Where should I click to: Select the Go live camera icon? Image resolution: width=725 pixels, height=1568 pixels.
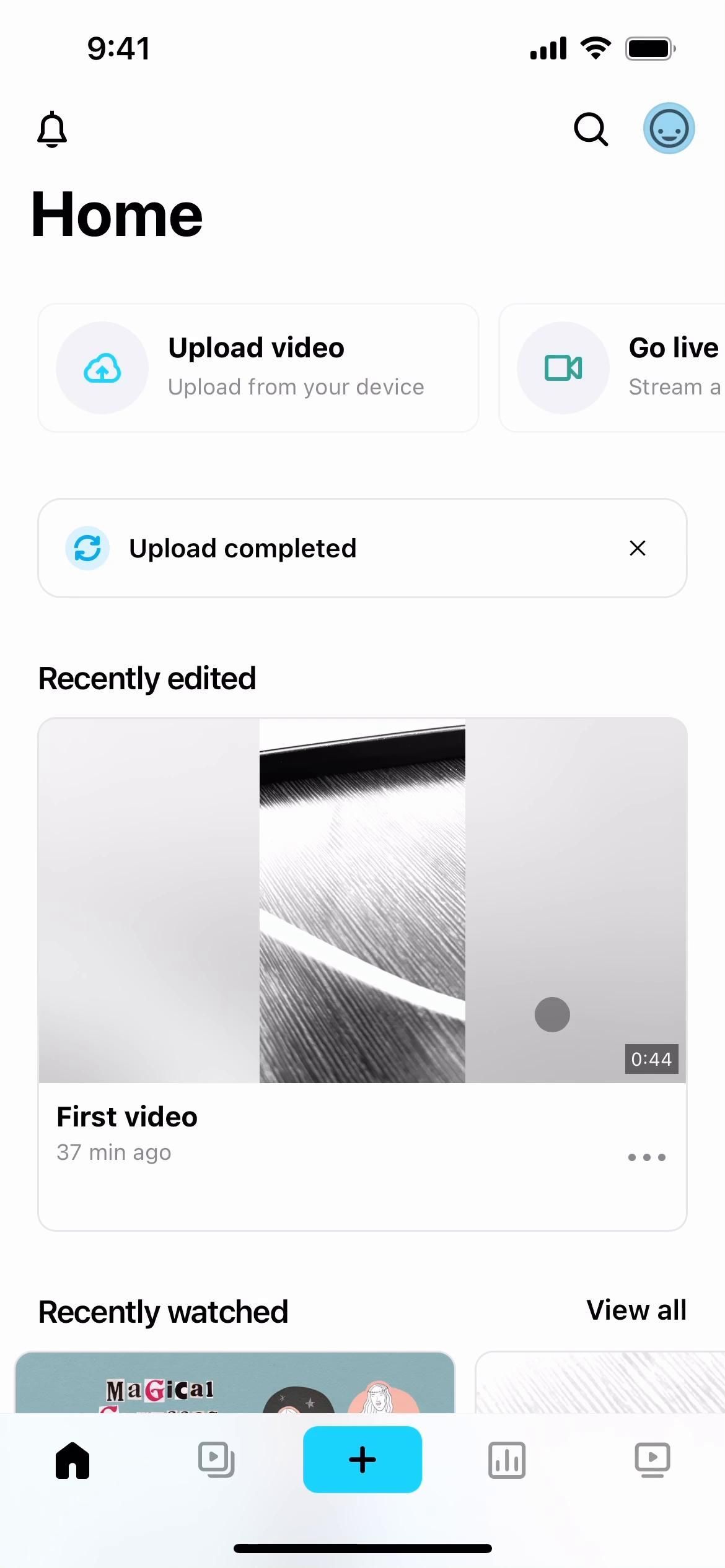563,368
